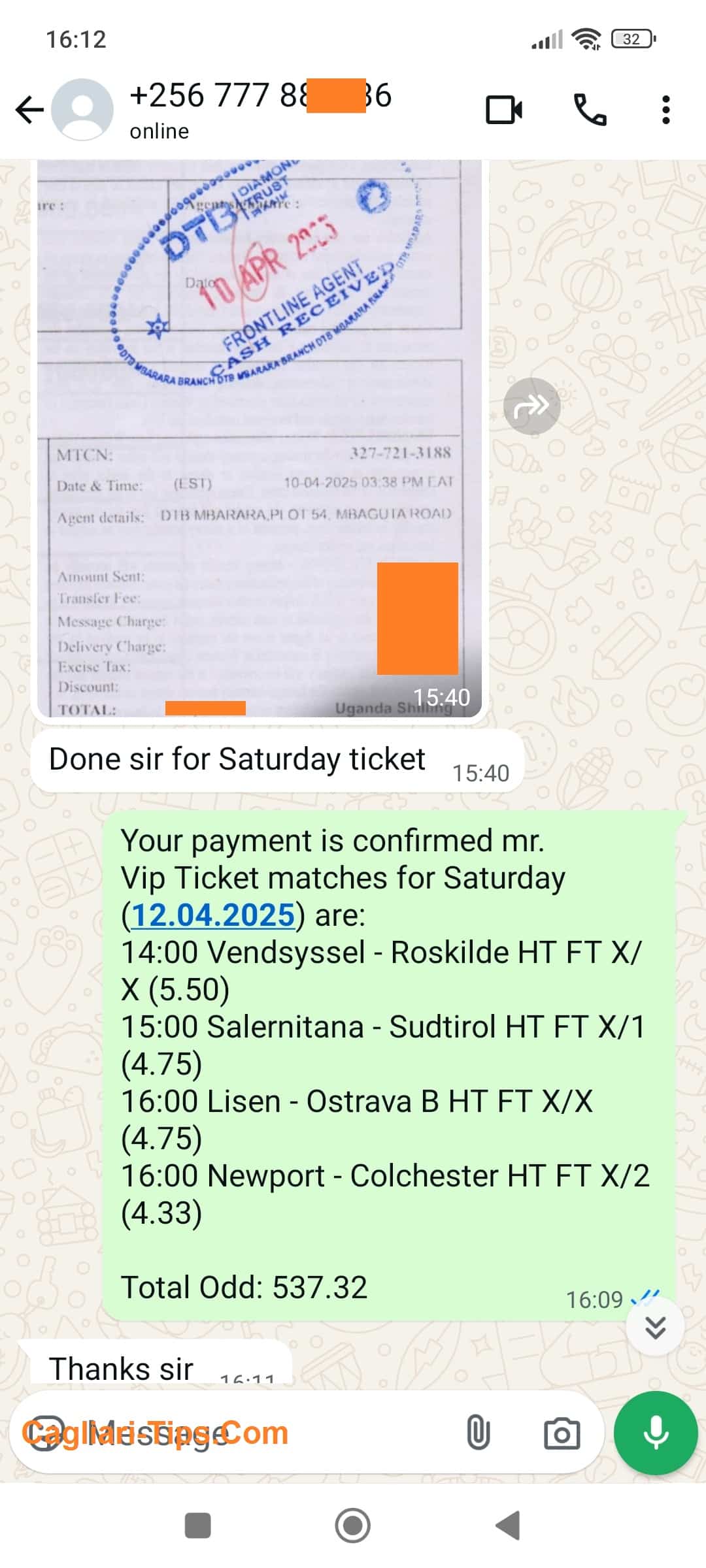
Task: Open the emoji picker
Action: tap(45, 1433)
